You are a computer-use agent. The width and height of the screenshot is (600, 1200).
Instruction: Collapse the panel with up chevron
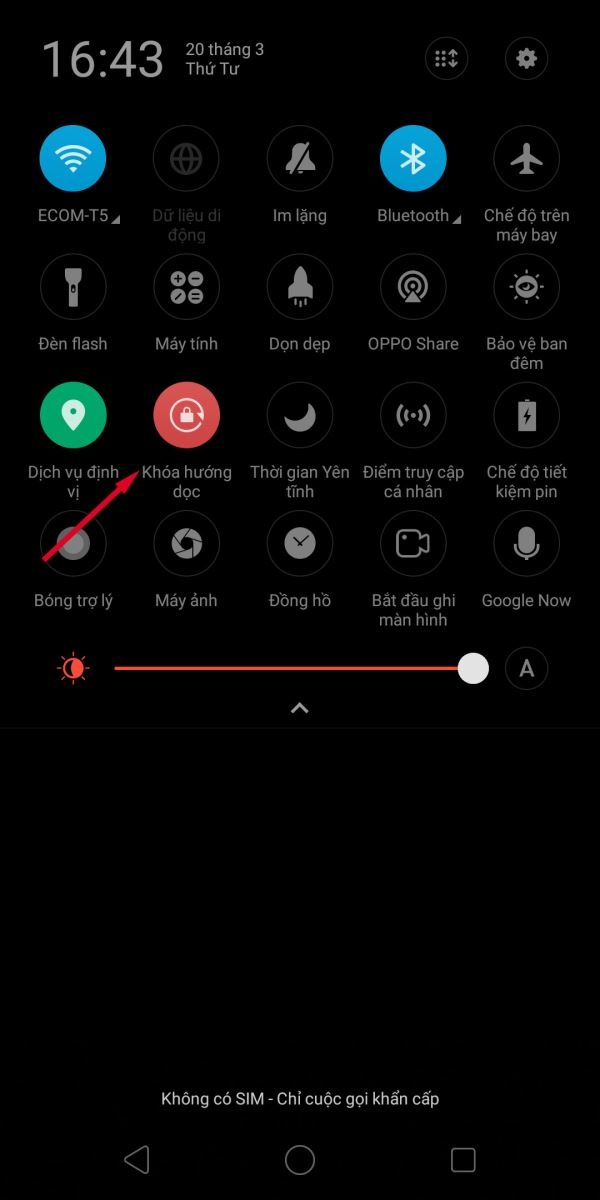point(299,708)
